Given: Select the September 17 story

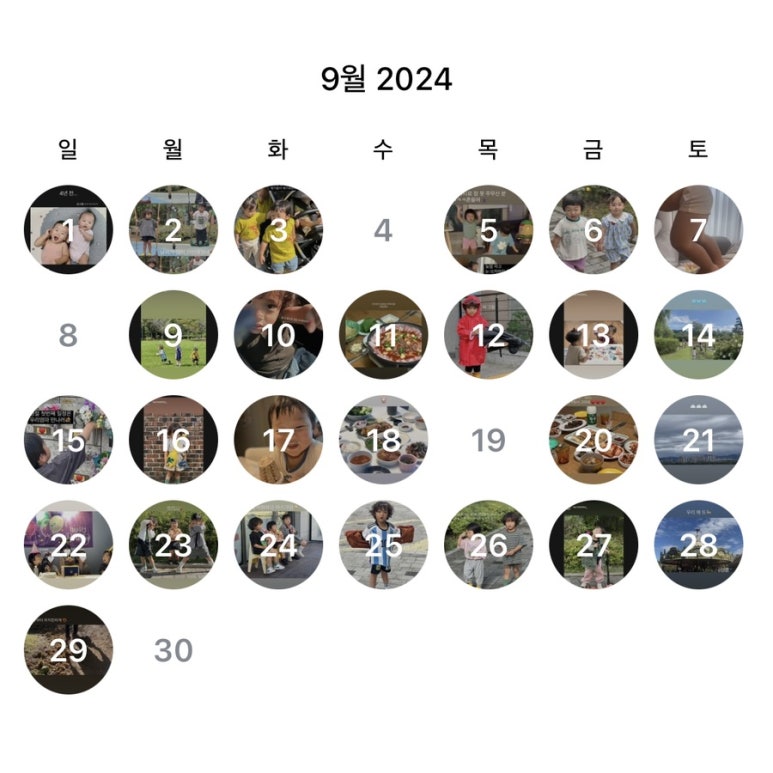Looking at the screenshot, I should pos(278,440).
